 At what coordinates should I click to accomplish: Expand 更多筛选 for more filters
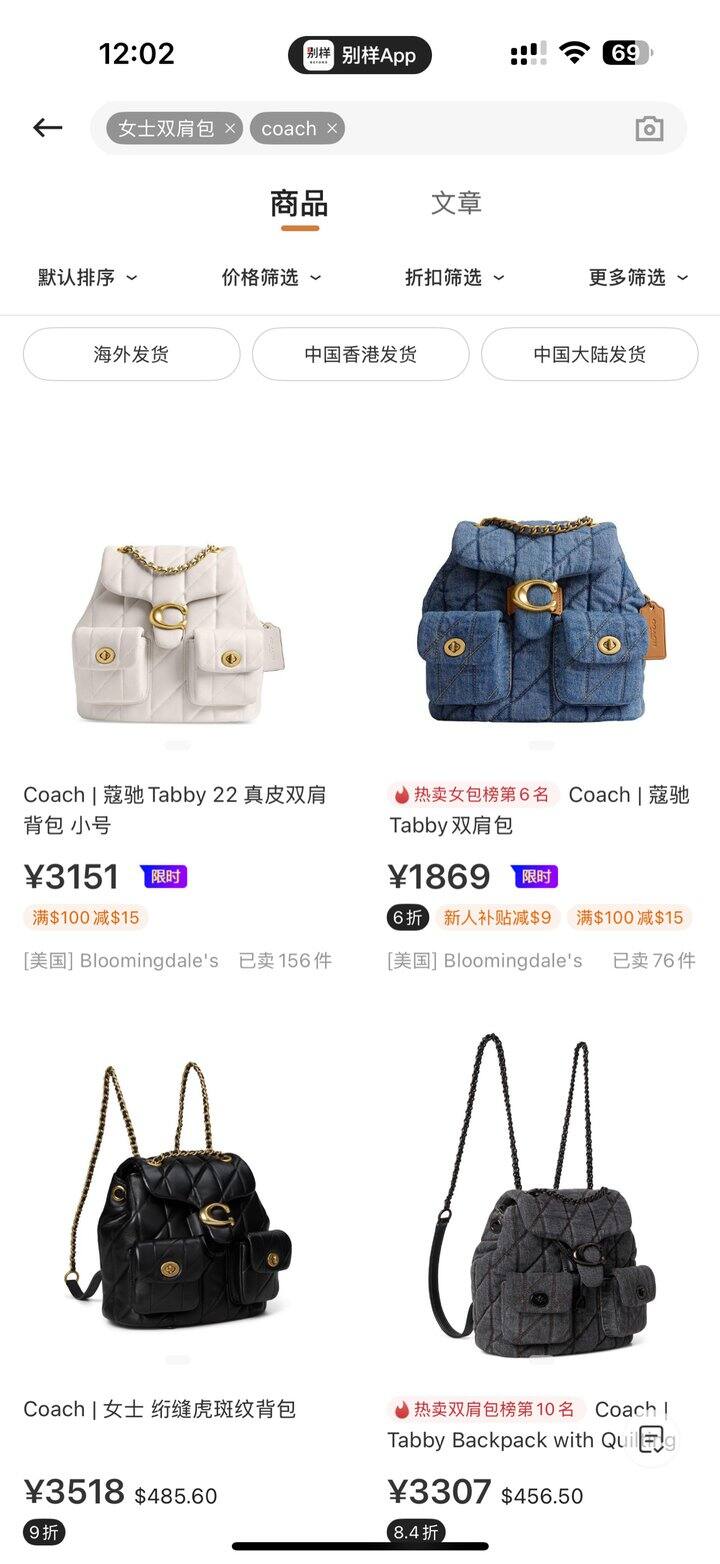pyautogui.click(x=638, y=277)
